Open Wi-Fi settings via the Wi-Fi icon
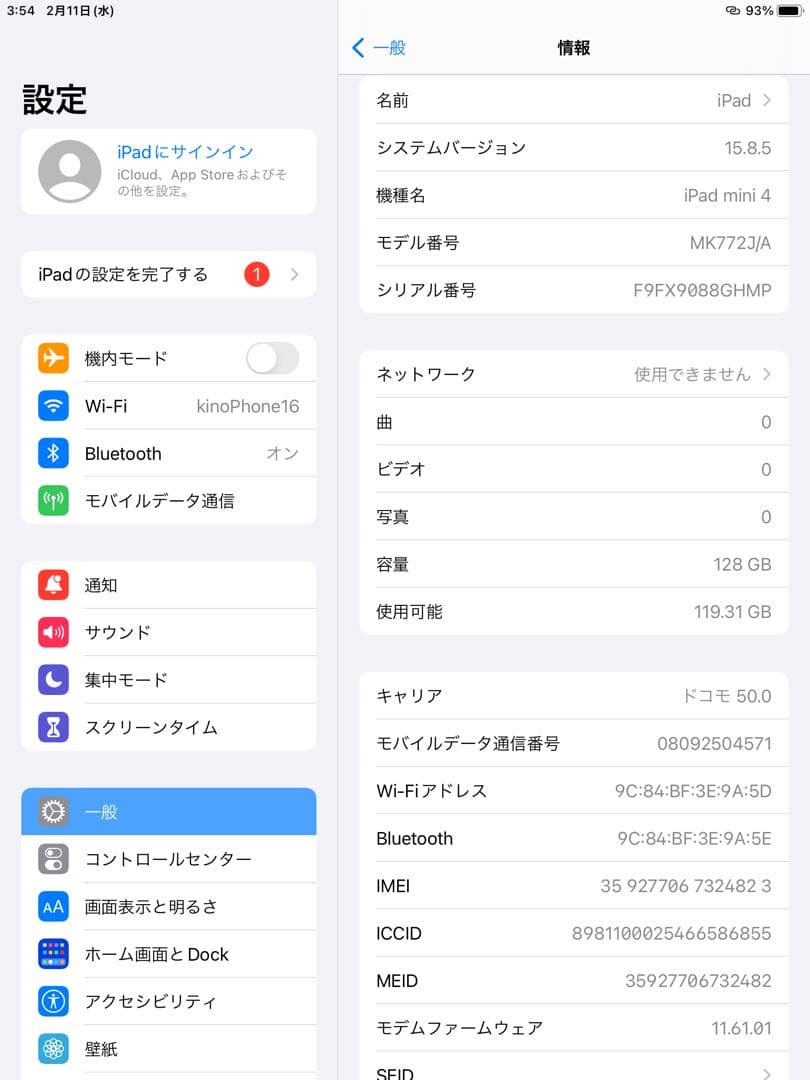Image resolution: width=810 pixels, height=1080 pixels. coord(53,406)
